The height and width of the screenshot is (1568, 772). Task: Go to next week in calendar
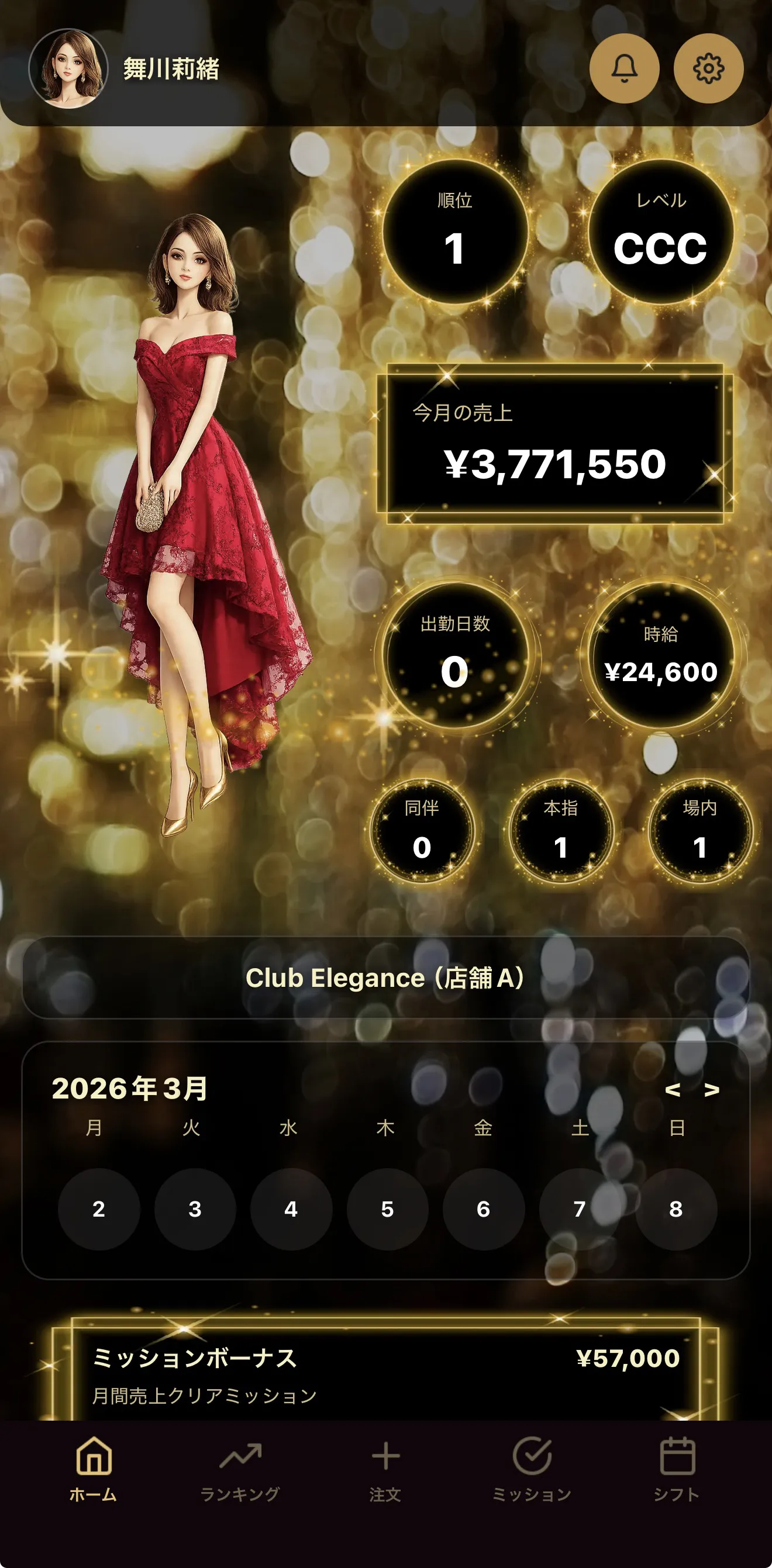coord(712,1090)
